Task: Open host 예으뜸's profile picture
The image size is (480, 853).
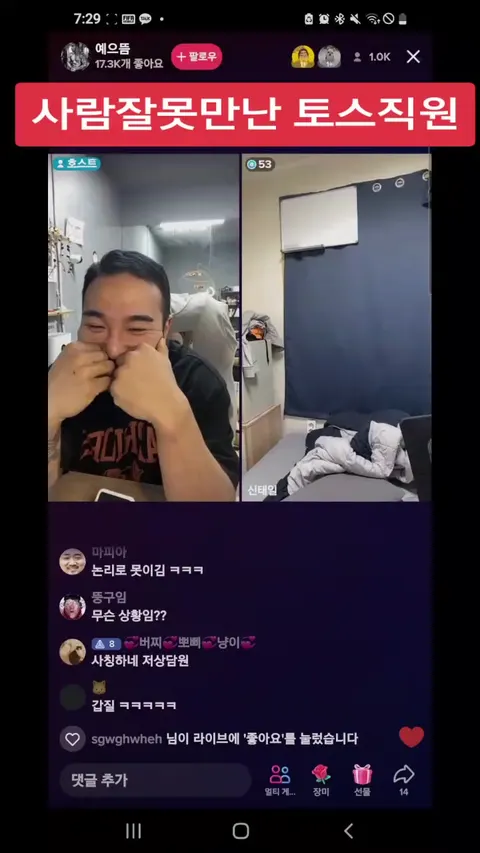Action: (x=75, y=57)
